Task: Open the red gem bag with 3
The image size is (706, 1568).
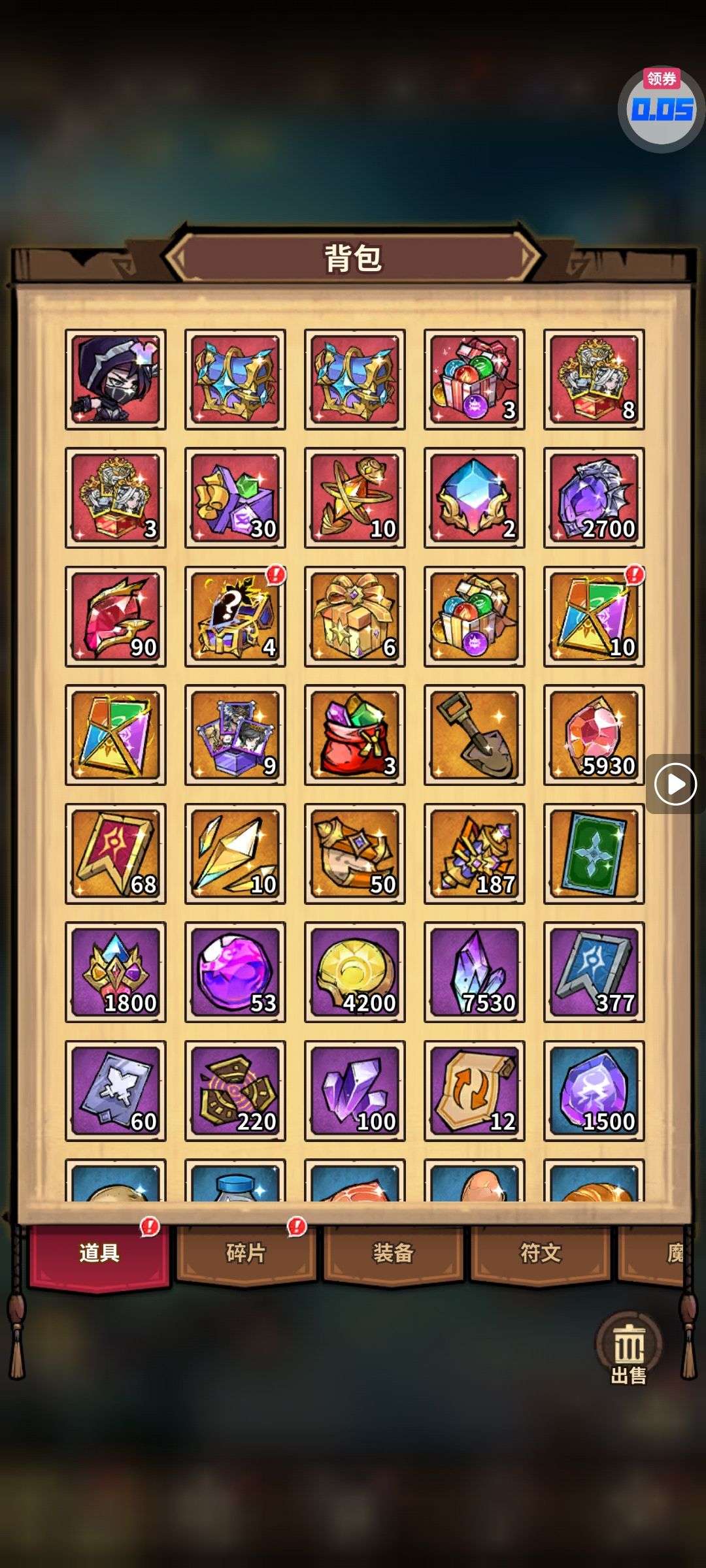Action: point(355,734)
